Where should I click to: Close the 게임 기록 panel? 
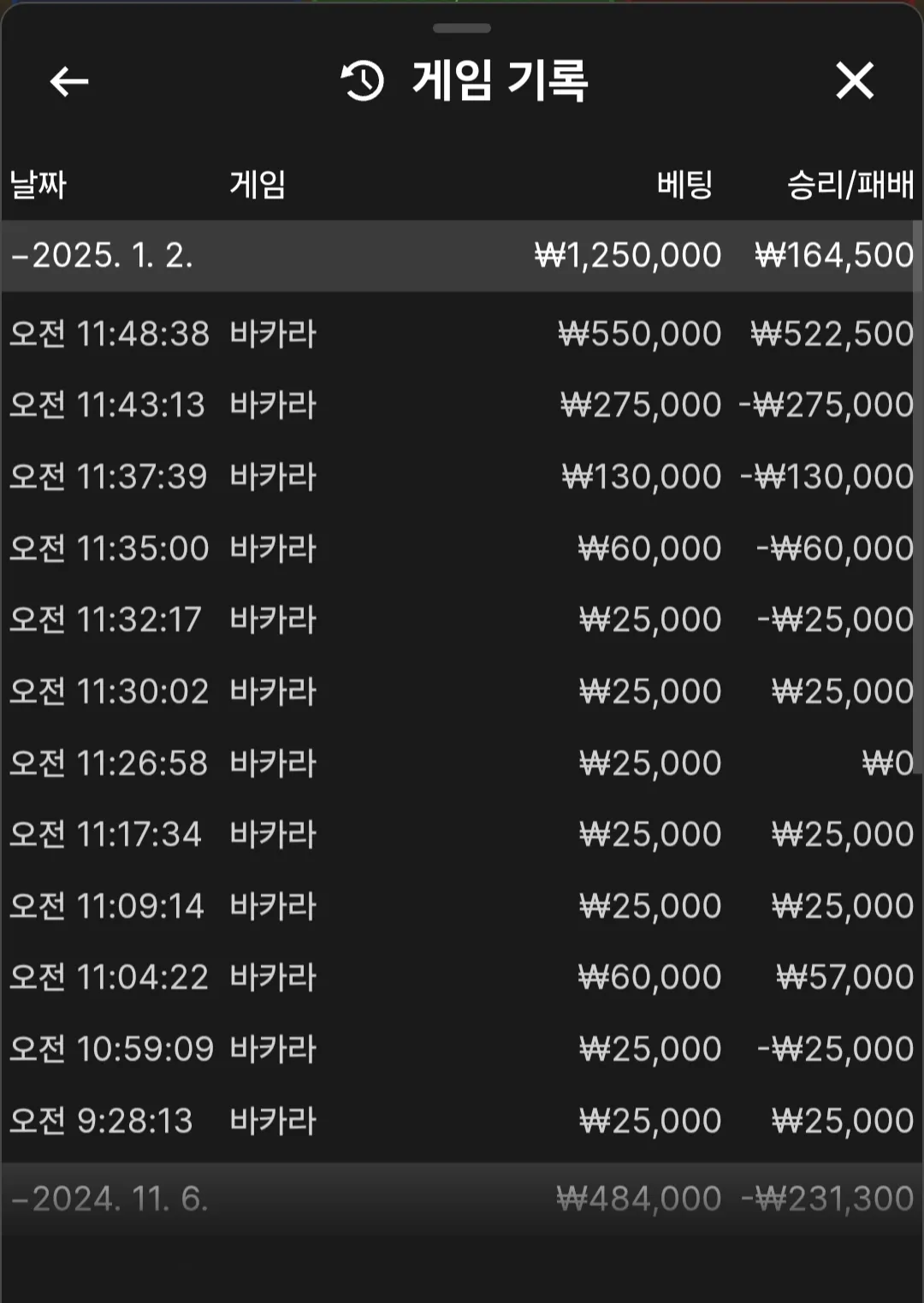coord(854,82)
